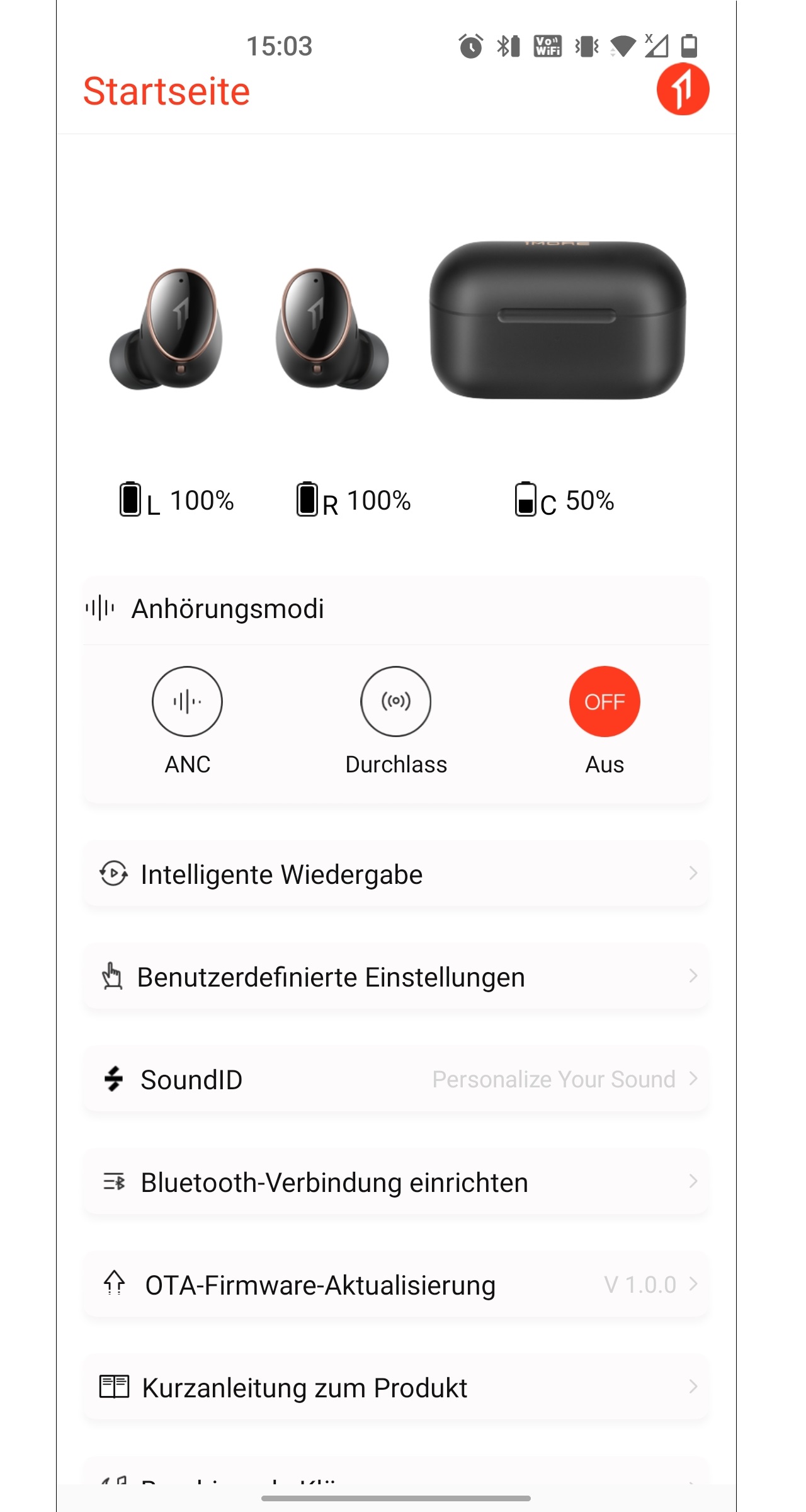
Task: Open Bluetooth-Verbindung einrichten
Action: (396, 1182)
